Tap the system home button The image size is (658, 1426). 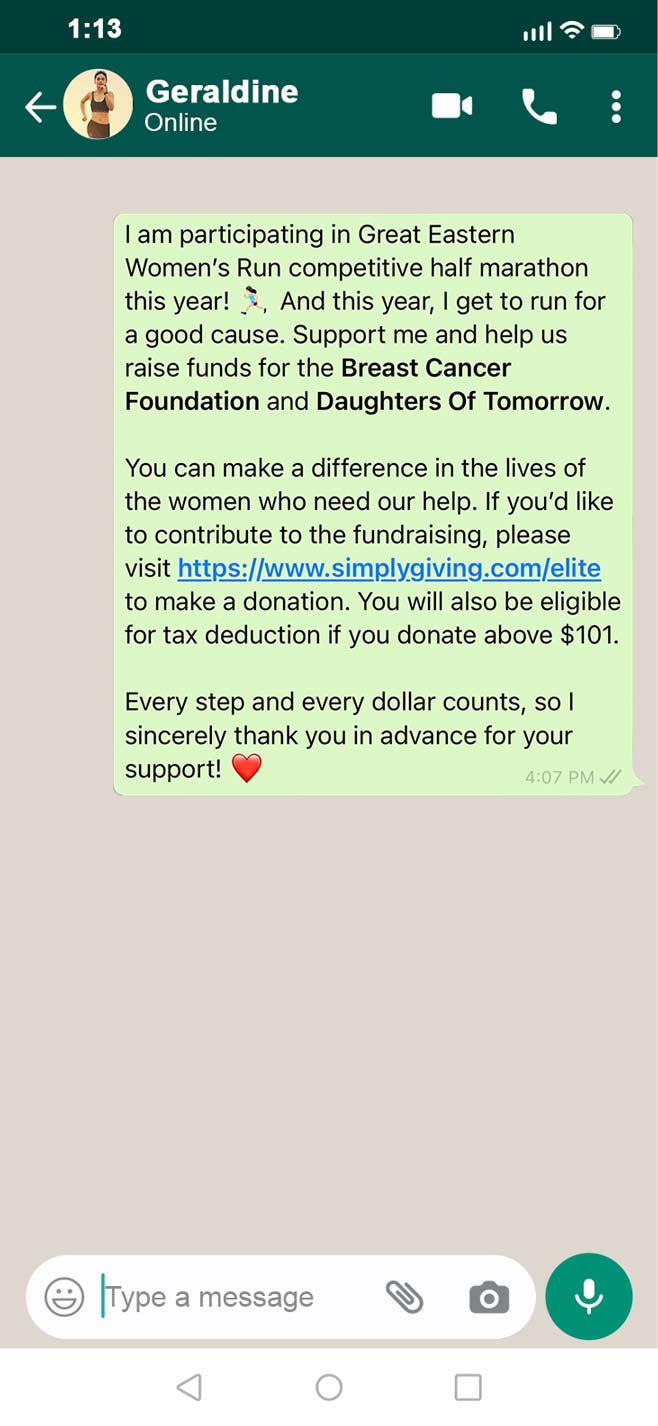(329, 1386)
